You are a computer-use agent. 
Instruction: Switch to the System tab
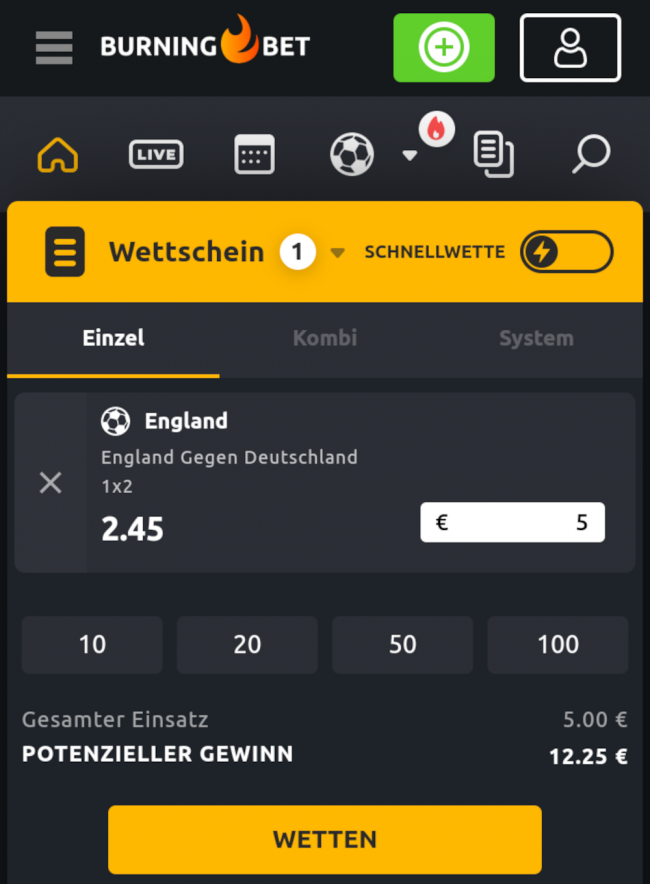(x=536, y=338)
